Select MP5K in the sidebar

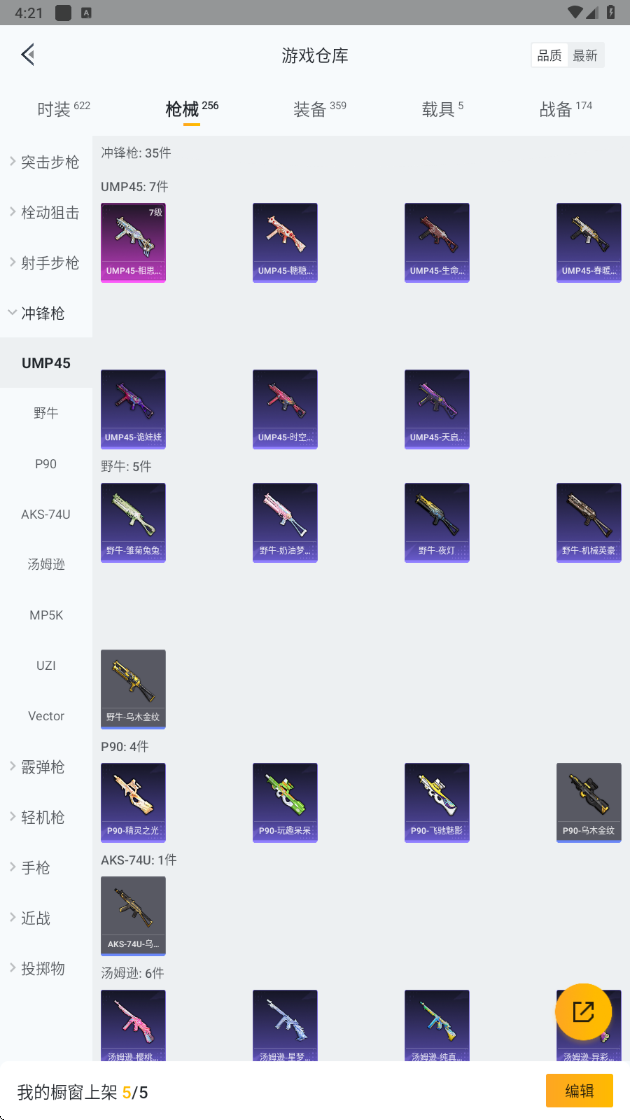point(46,615)
